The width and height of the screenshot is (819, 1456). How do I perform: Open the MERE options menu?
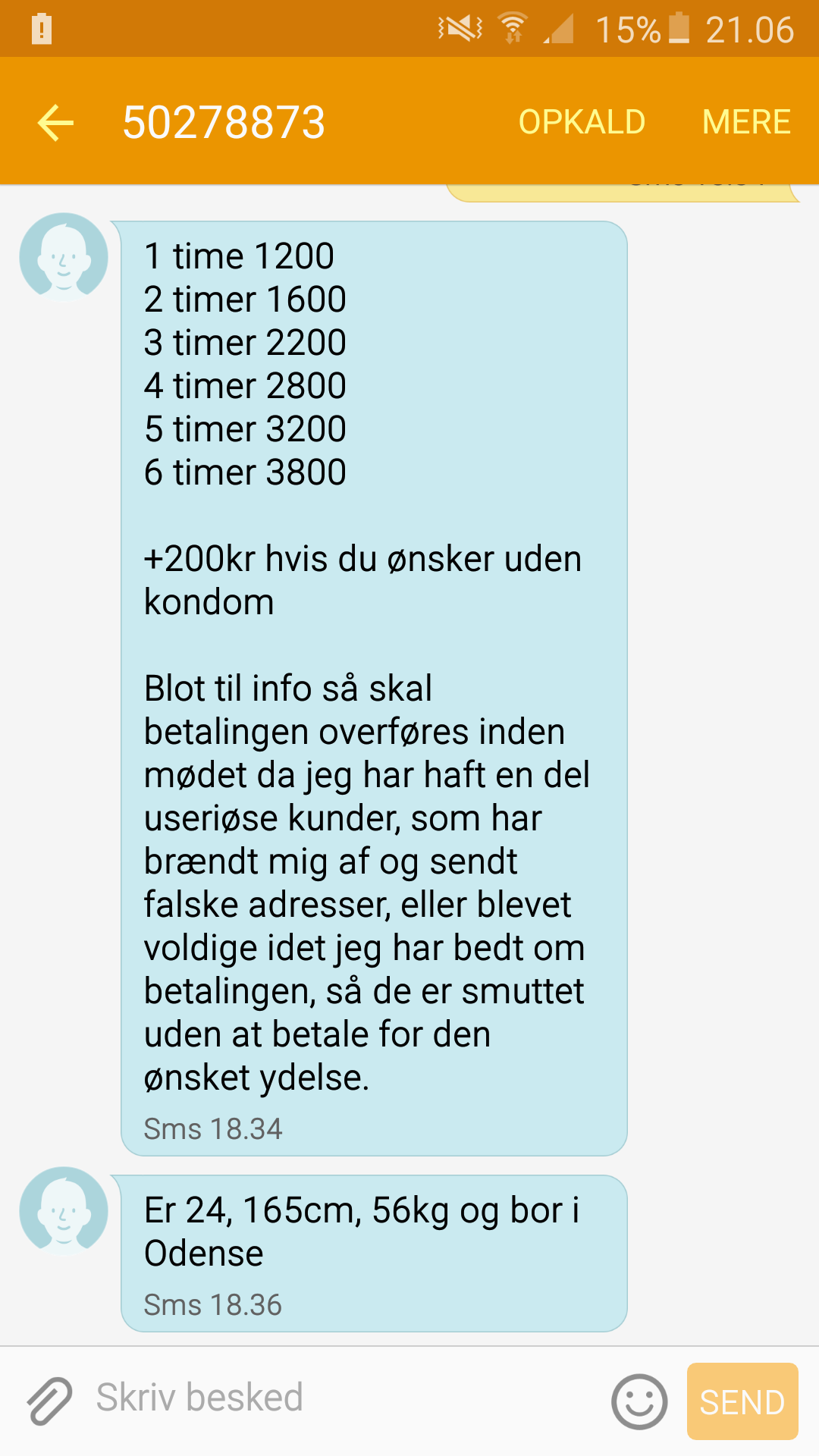pos(746,122)
